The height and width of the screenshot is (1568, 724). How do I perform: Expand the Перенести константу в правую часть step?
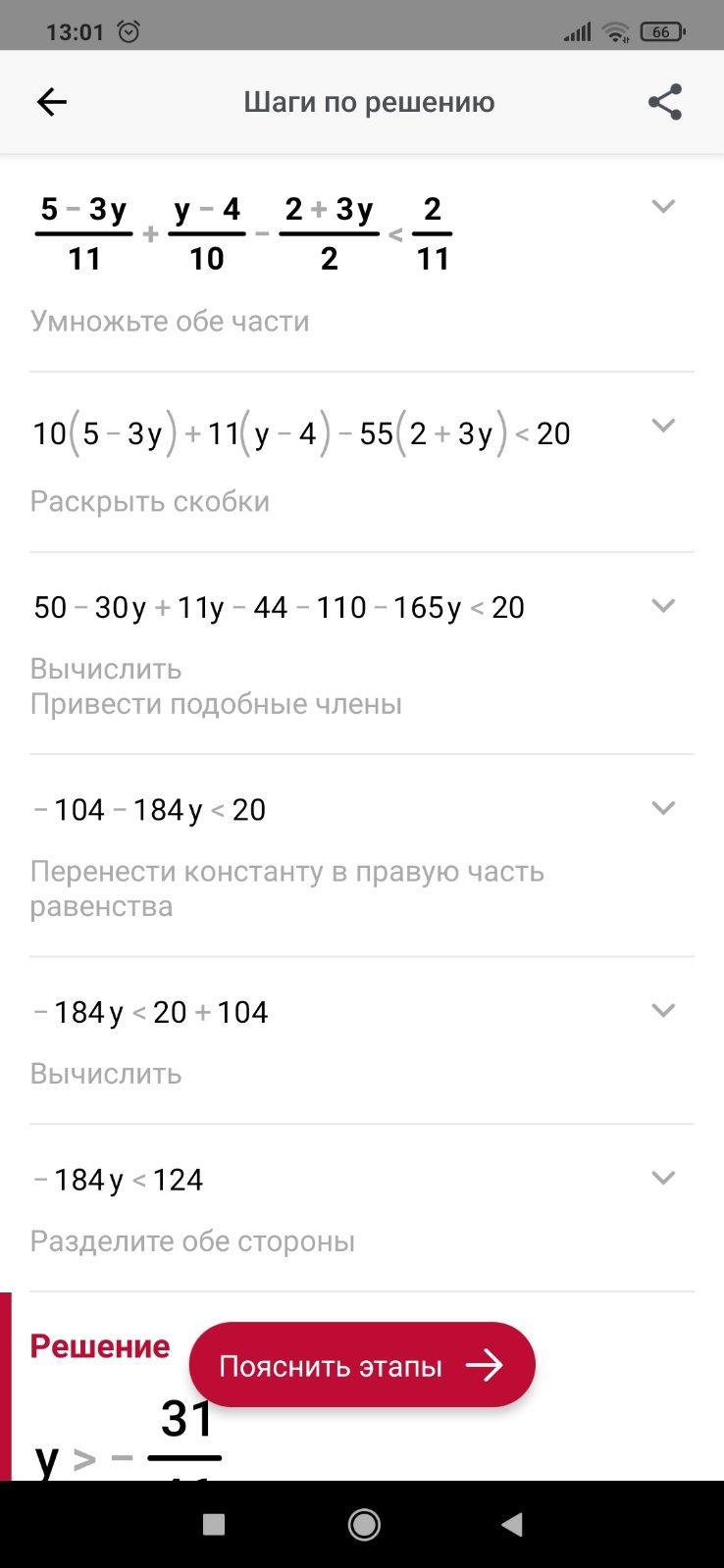[x=663, y=808]
